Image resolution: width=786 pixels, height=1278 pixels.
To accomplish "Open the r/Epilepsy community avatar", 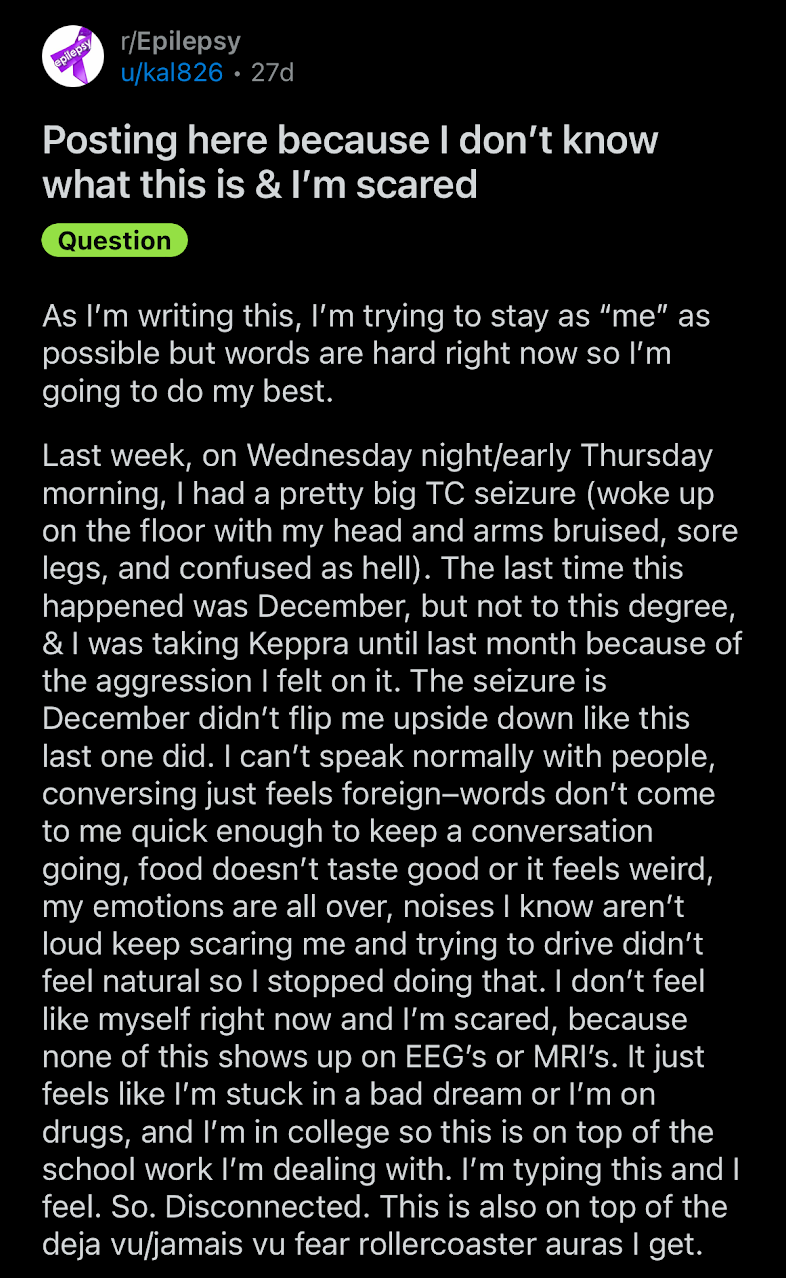I will click(x=73, y=57).
